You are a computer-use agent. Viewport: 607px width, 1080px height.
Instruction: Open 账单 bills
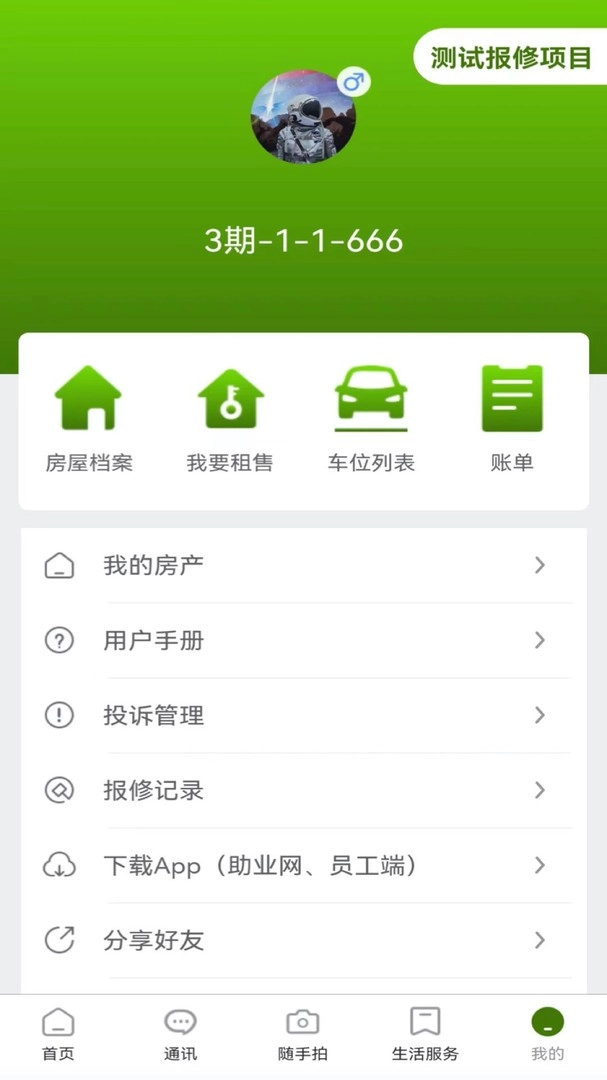coord(512,419)
